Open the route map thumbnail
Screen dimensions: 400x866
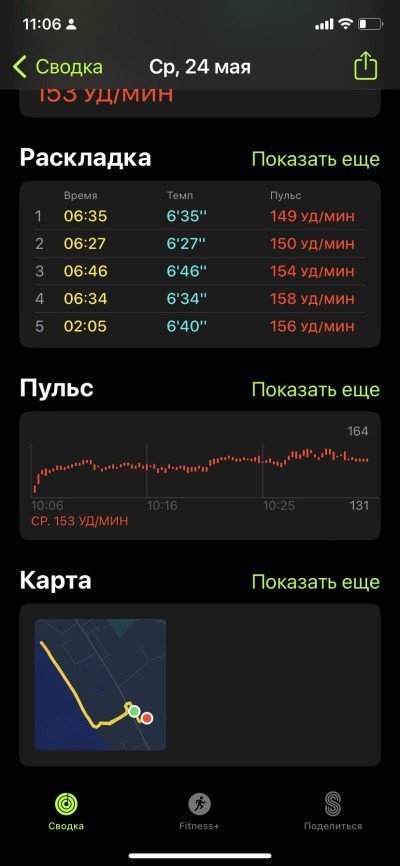(x=100, y=684)
